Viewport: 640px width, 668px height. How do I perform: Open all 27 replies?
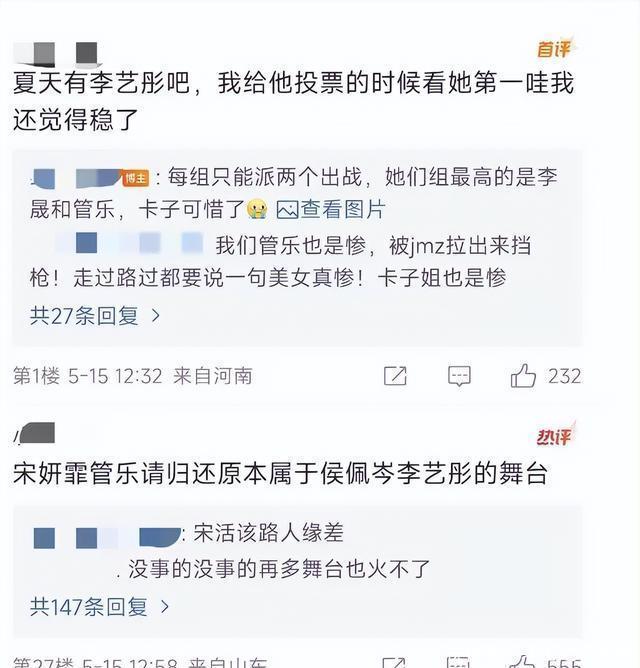tap(95, 316)
